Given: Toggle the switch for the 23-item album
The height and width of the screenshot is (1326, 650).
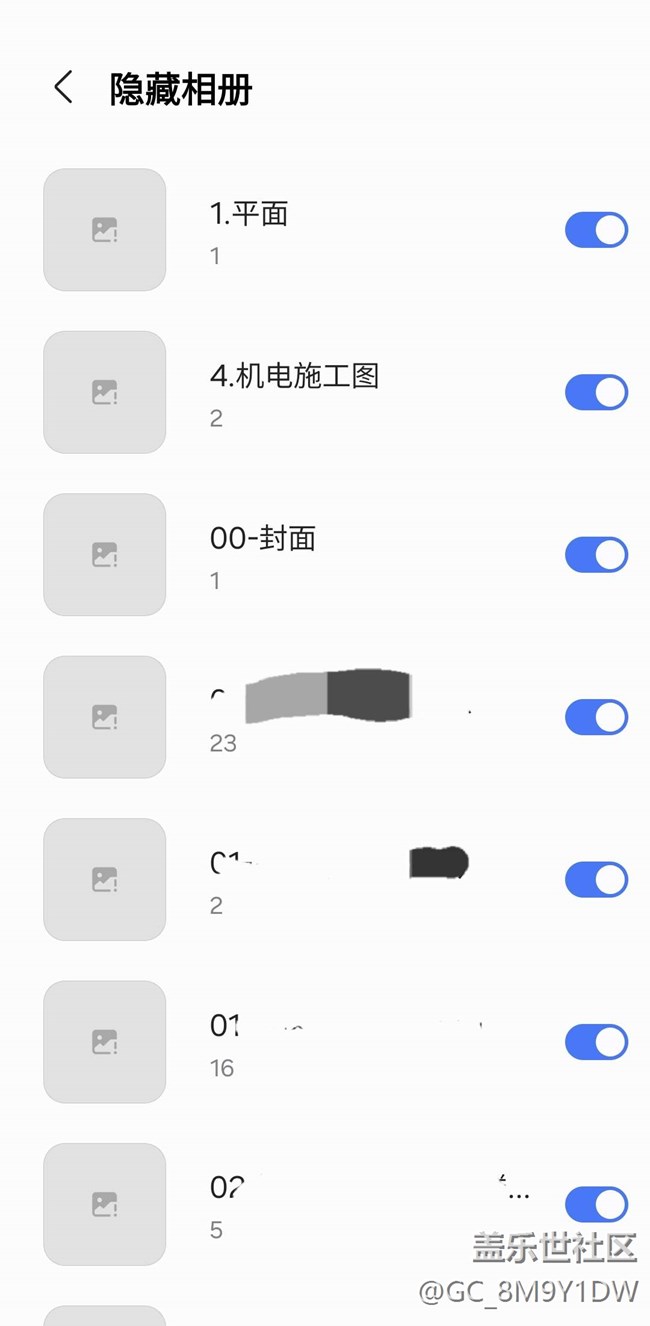Looking at the screenshot, I should coord(596,717).
